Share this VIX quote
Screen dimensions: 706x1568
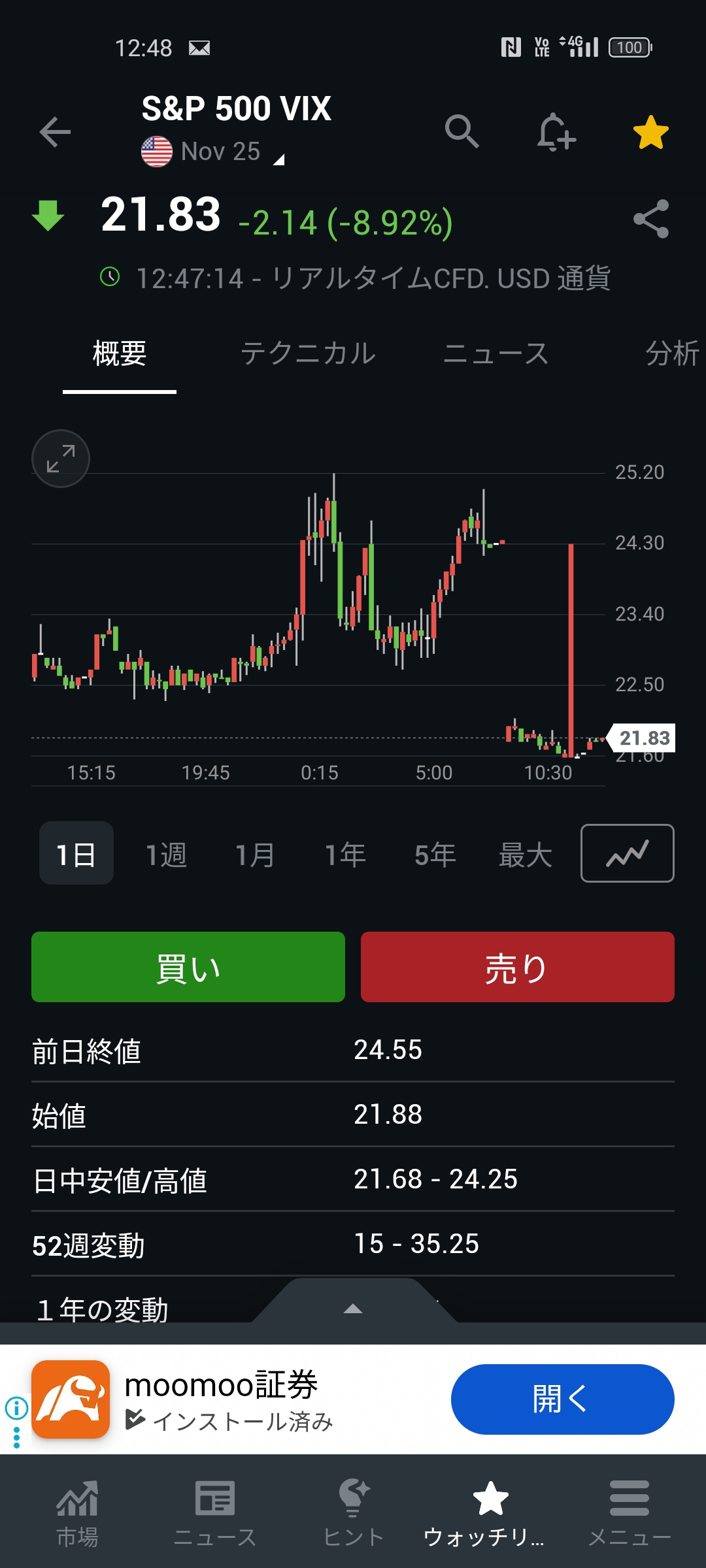(x=651, y=219)
